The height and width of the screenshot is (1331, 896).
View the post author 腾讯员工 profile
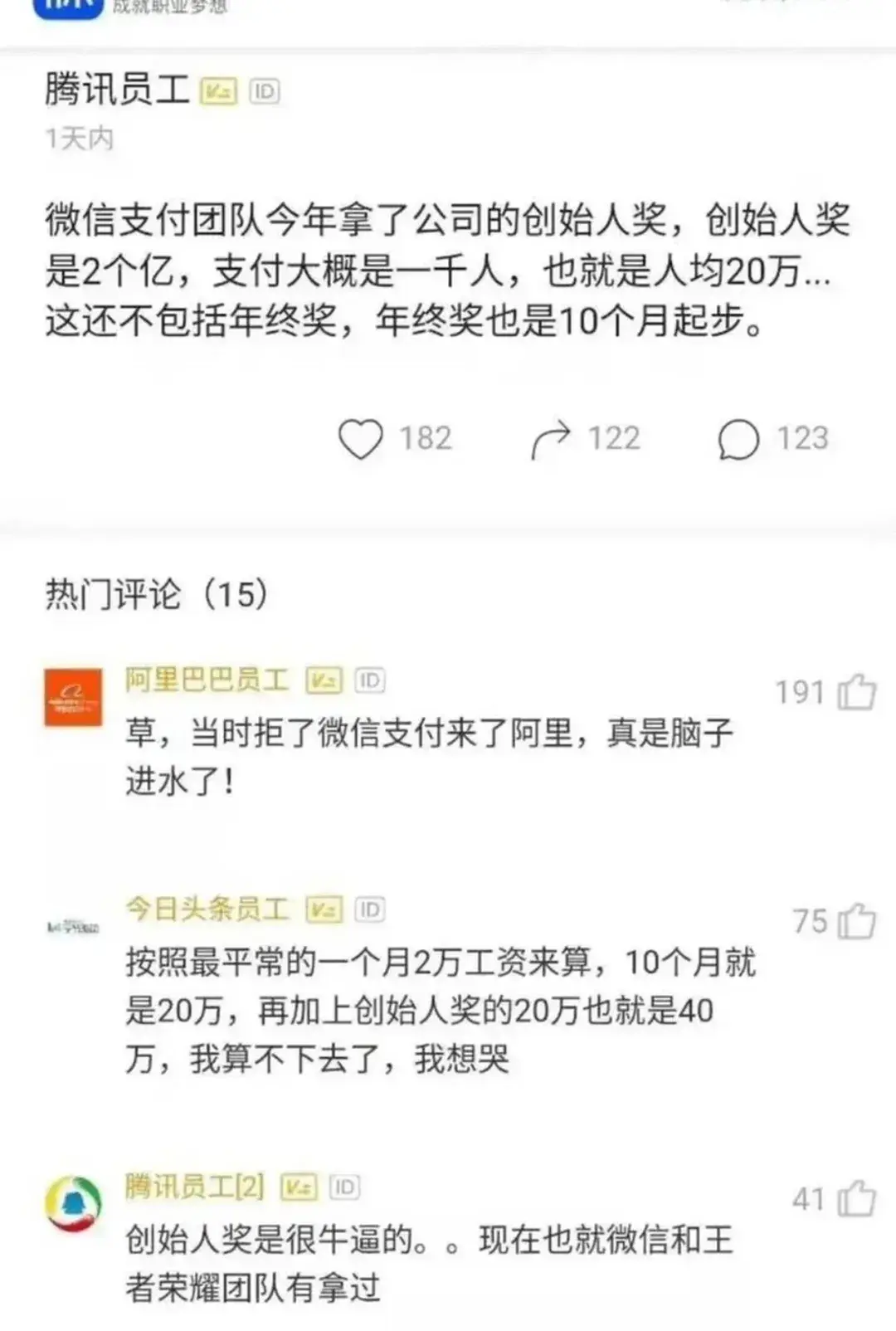(x=117, y=90)
